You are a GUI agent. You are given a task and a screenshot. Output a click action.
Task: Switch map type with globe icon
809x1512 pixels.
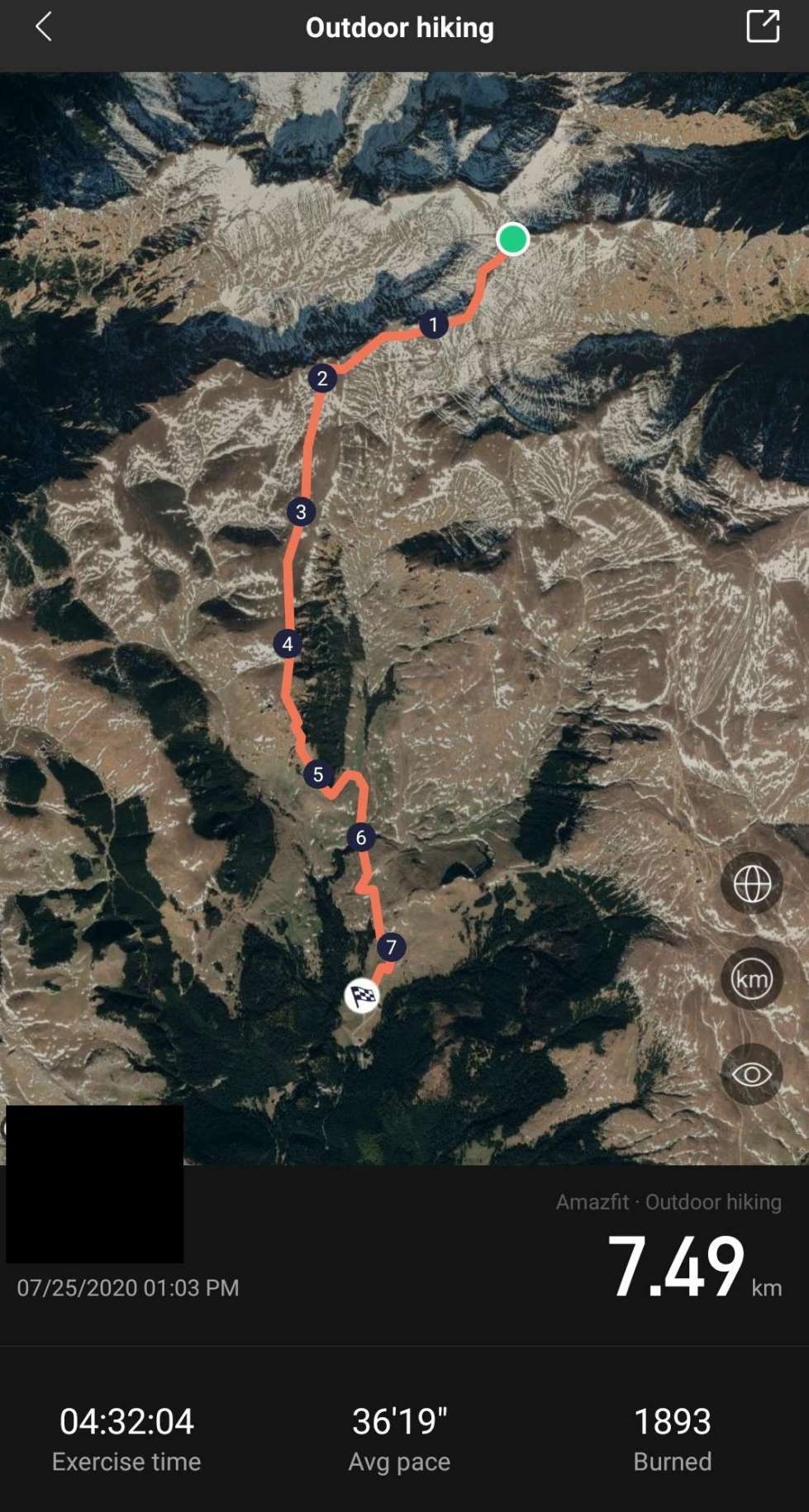(x=751, y=884)
